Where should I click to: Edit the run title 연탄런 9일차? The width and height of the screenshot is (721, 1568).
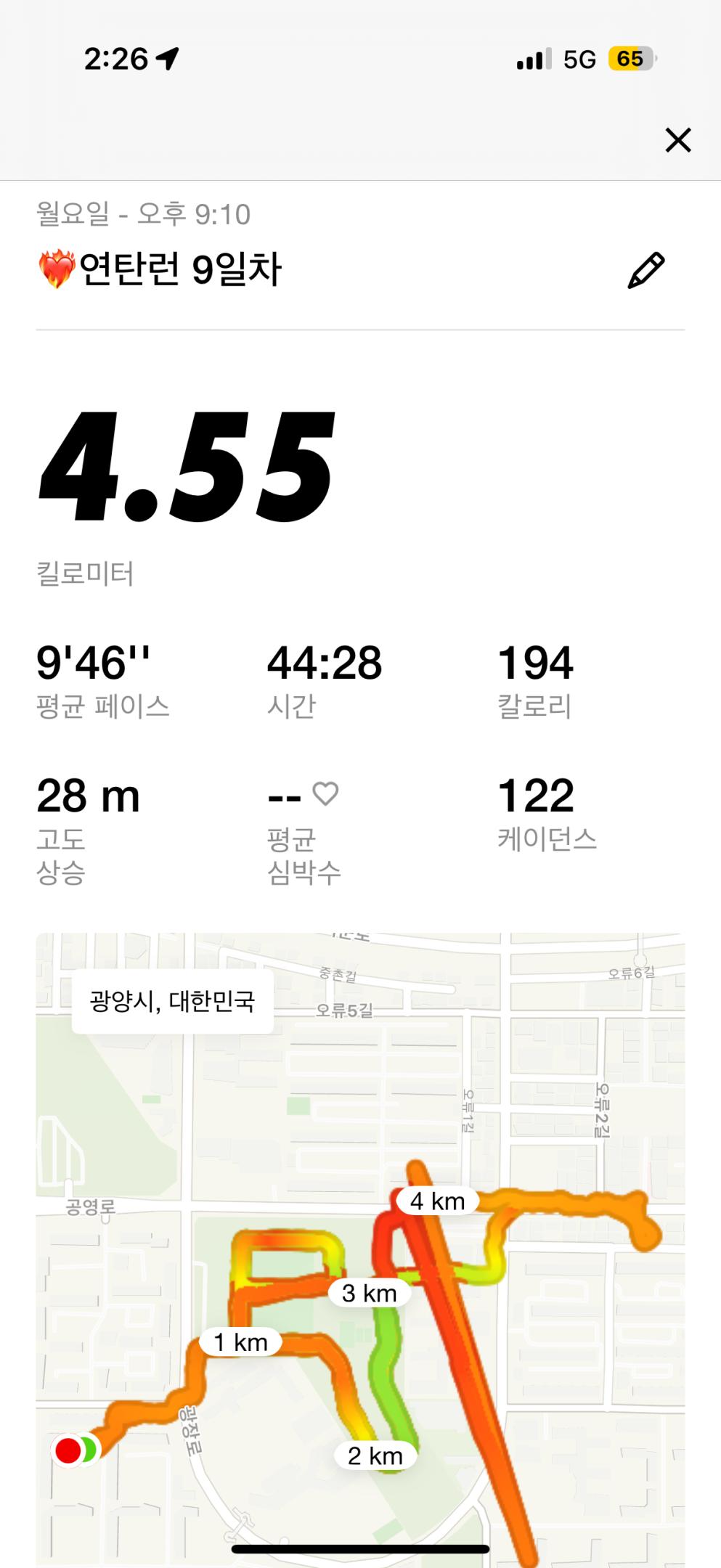(645, 271)
